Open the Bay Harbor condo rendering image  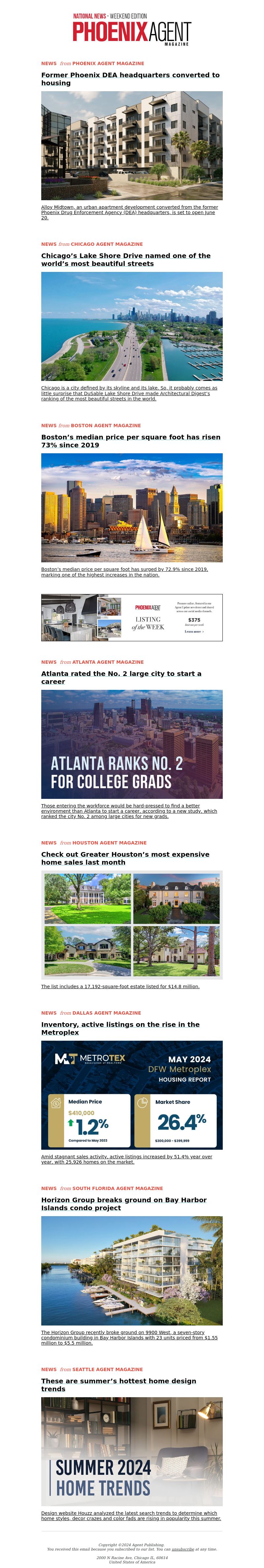click(x=131, y=1270)
